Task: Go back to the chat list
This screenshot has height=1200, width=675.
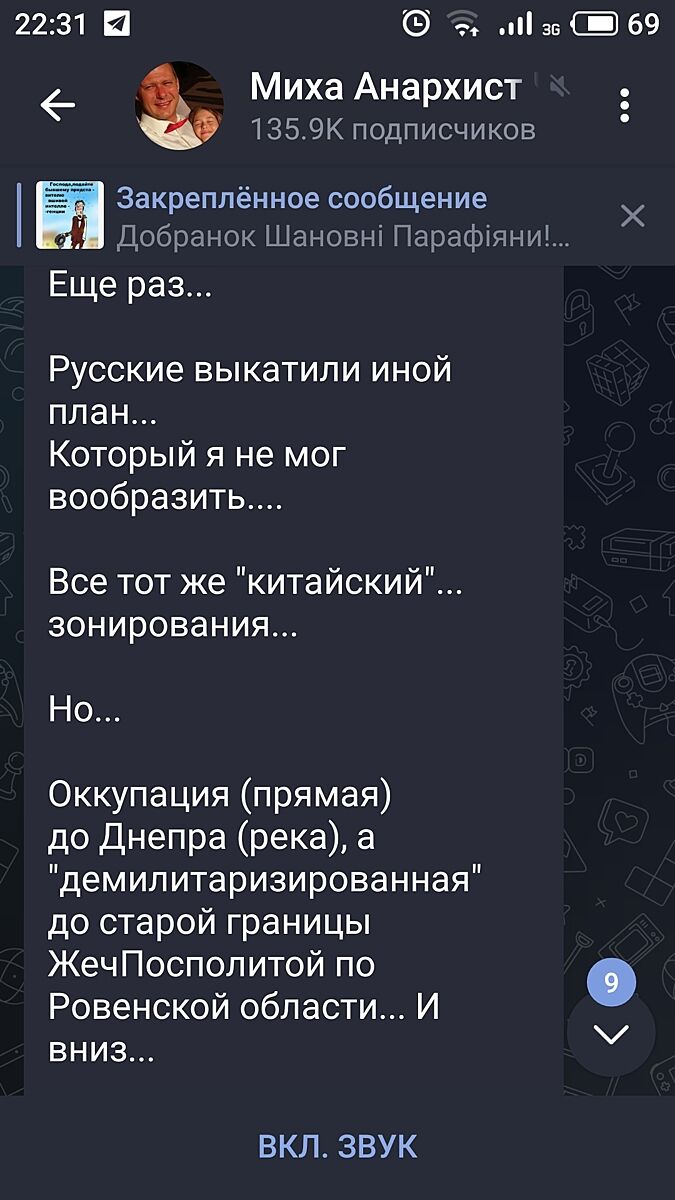Action: click(x=57, y=105)
